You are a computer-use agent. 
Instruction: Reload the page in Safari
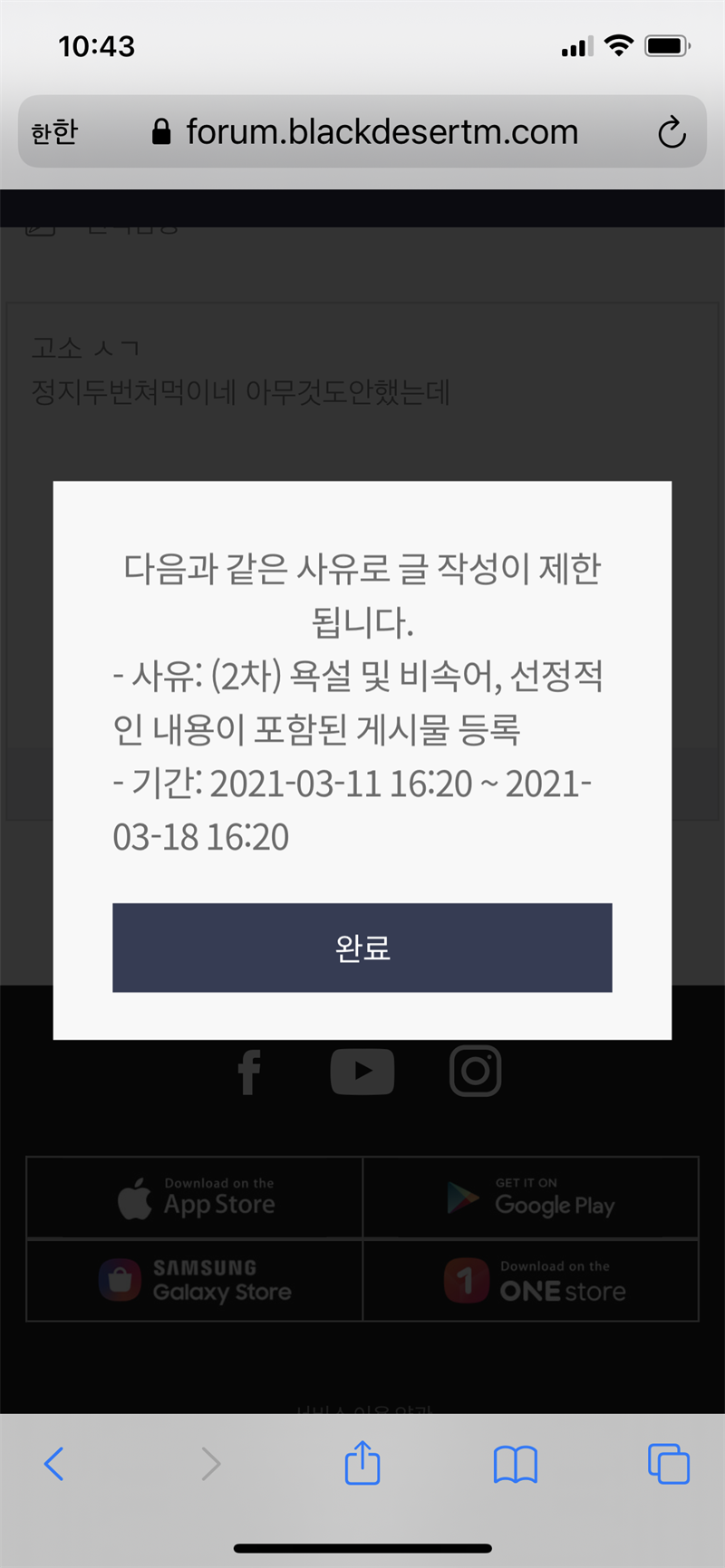671,132
